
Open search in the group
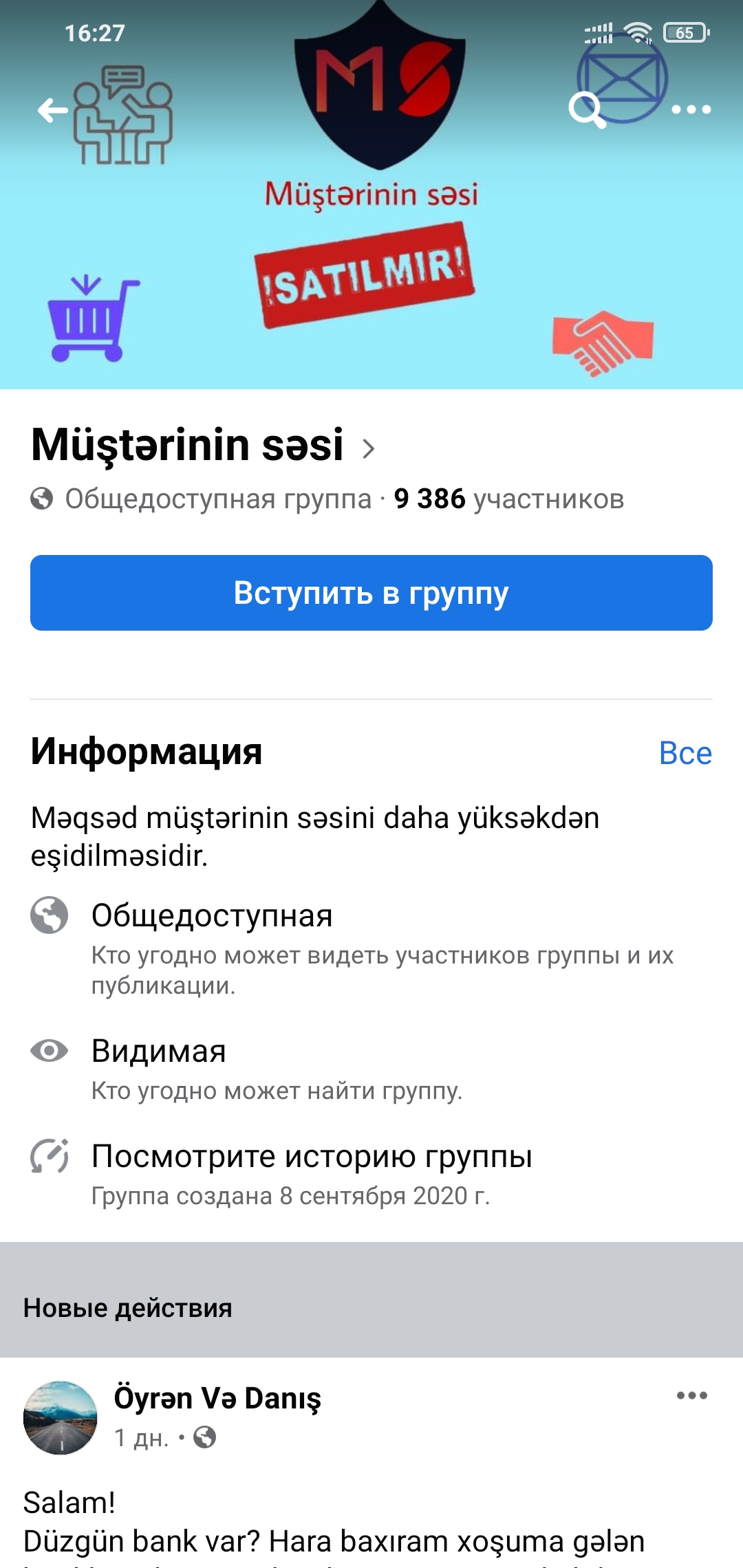tap(586, 109)
